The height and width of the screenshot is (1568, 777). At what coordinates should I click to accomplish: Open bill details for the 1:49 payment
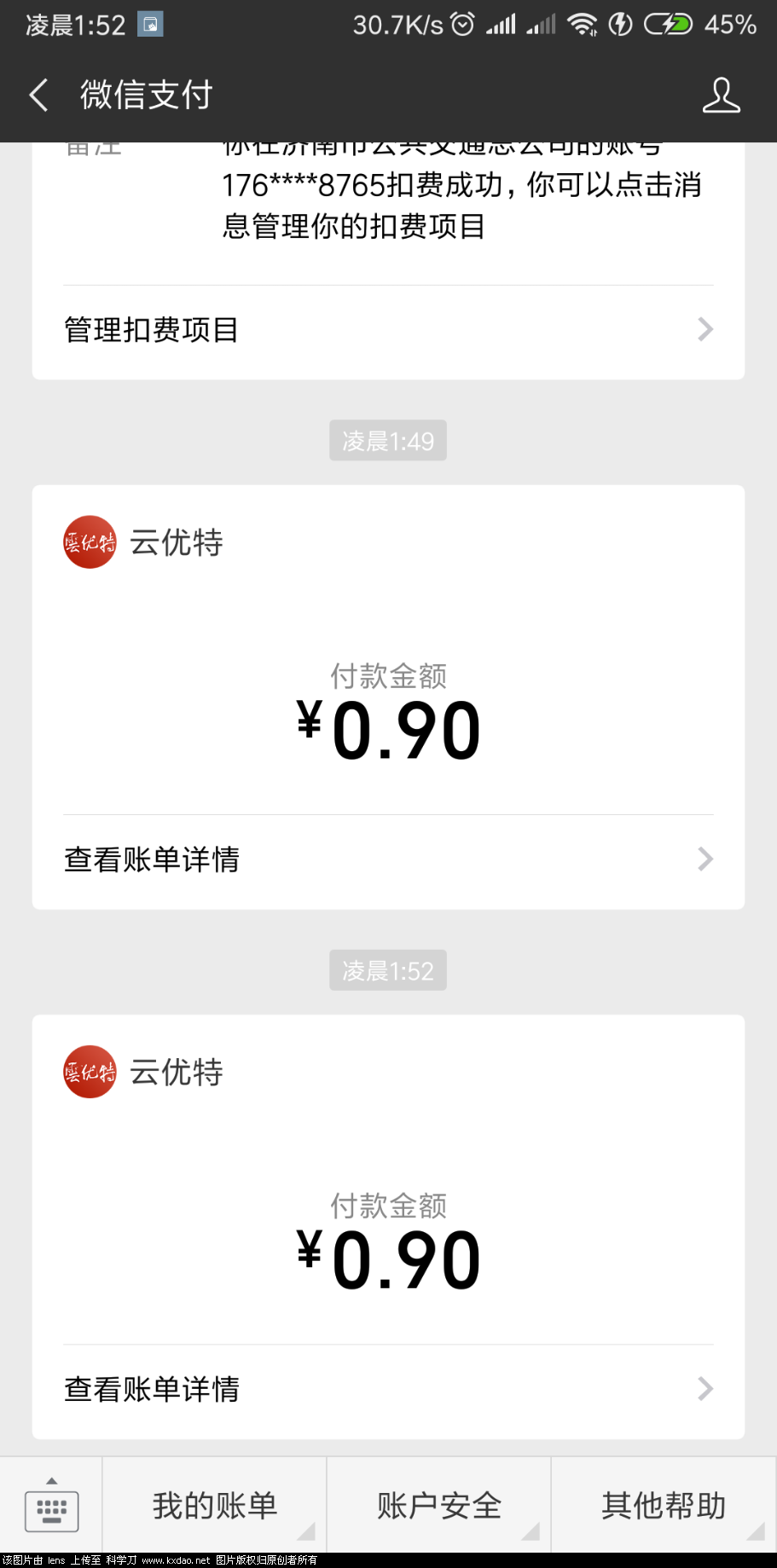151,859
